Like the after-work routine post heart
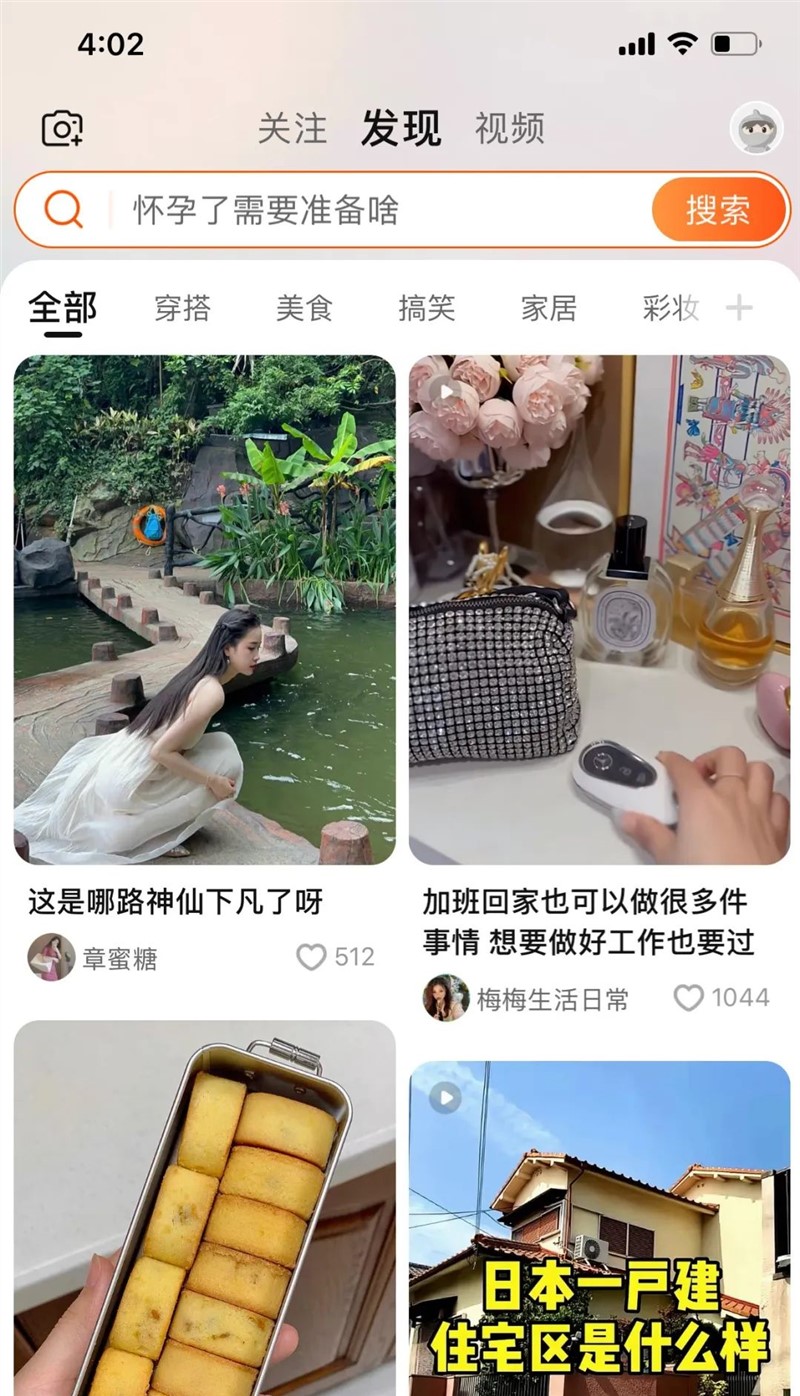Image resolution: width=800 pixels, height=1396 pixels. point(687,997)
